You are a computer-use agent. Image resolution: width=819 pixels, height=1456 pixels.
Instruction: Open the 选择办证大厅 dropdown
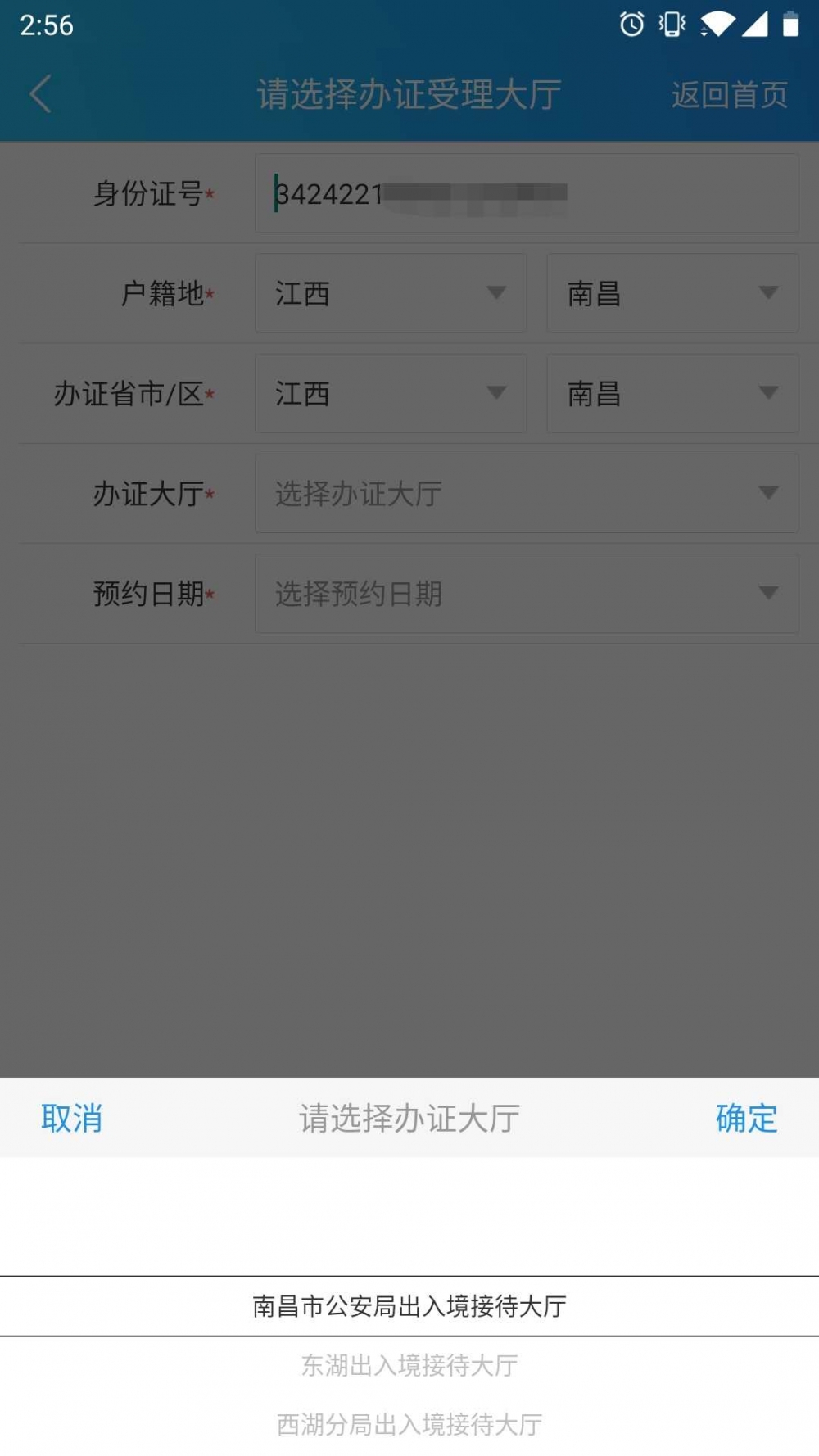tap(526, 494)
